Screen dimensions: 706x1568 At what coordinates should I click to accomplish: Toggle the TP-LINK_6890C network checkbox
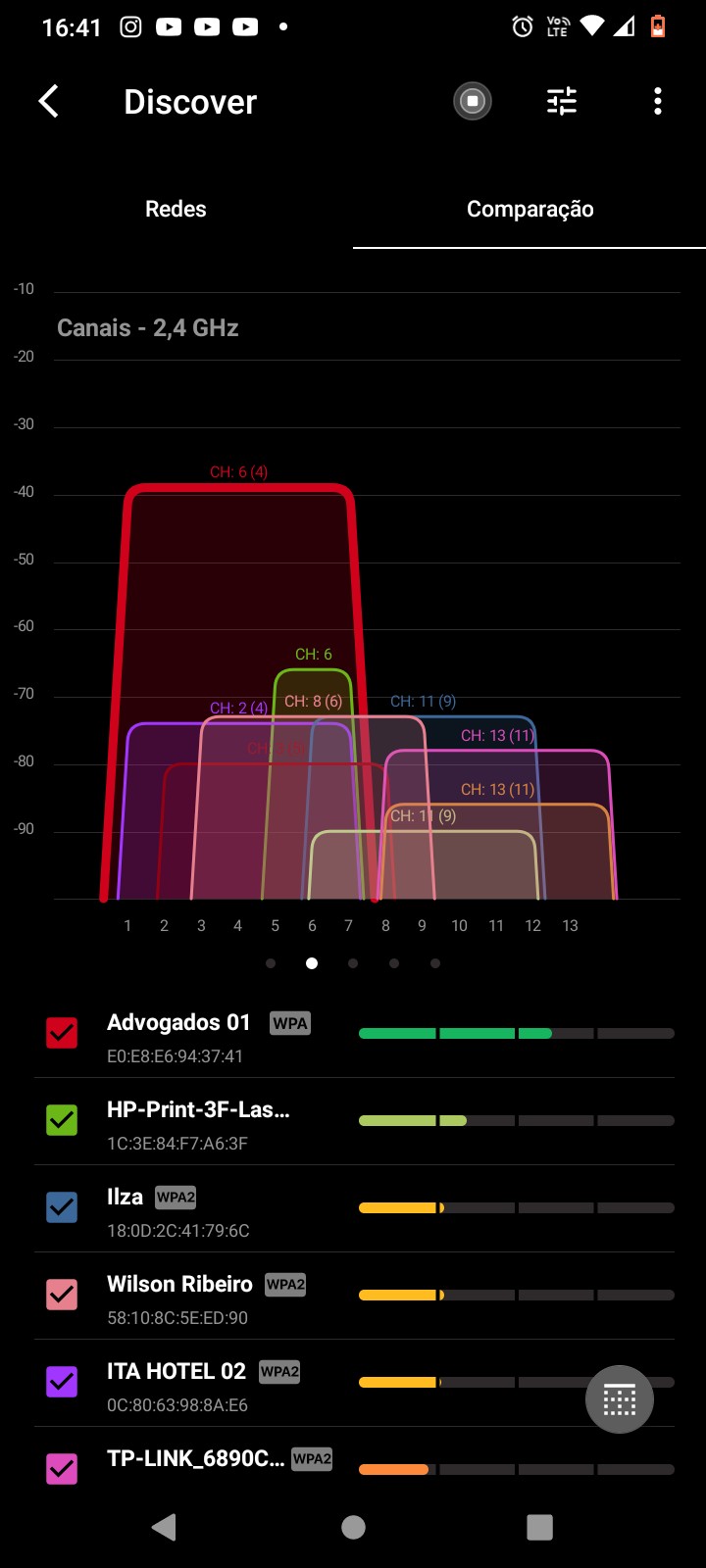coord(62,1468)
